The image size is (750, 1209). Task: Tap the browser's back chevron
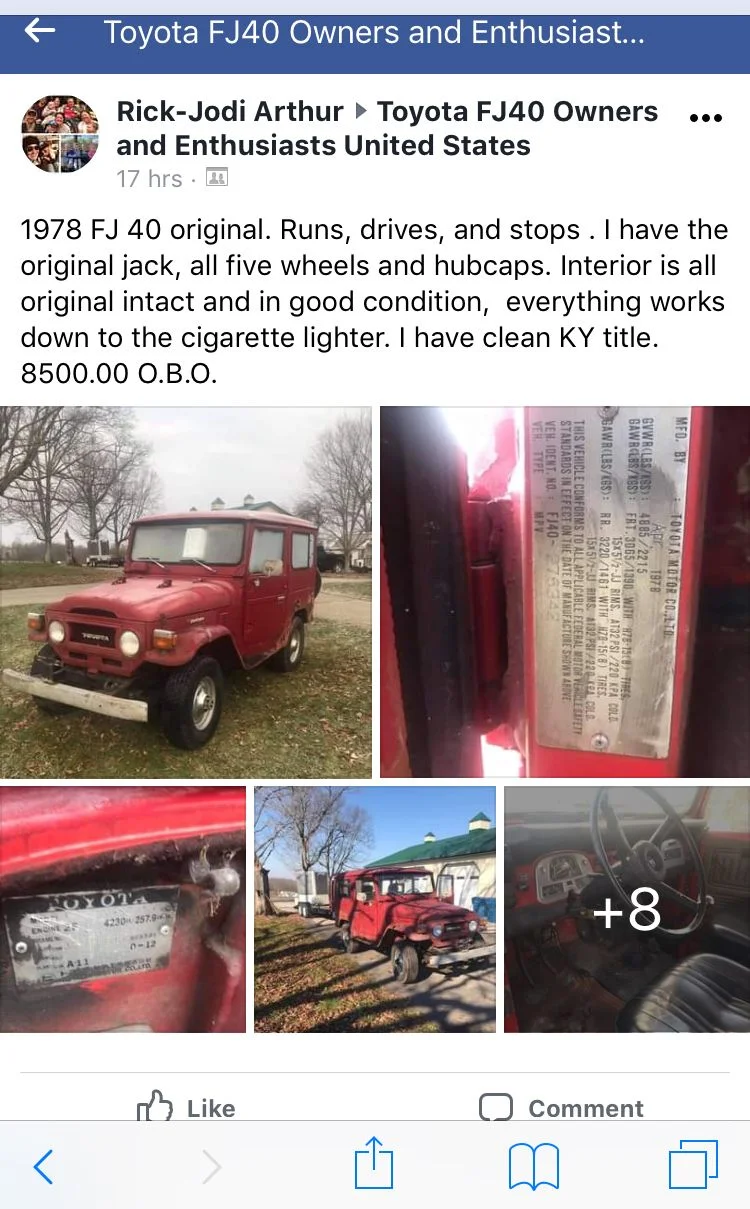pyautogui.click(x=43, y=1166)
